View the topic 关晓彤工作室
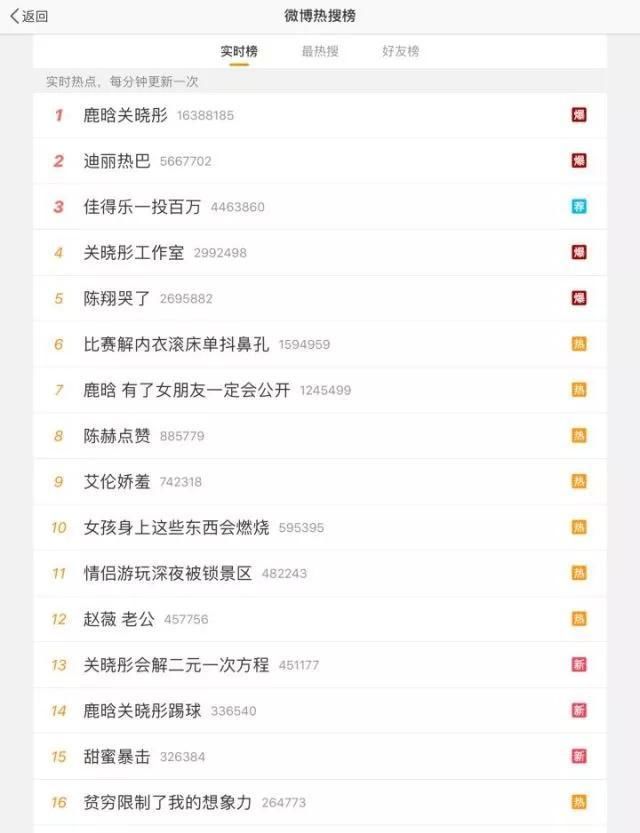The image size is (640, 833). click(x=133, y=253)
